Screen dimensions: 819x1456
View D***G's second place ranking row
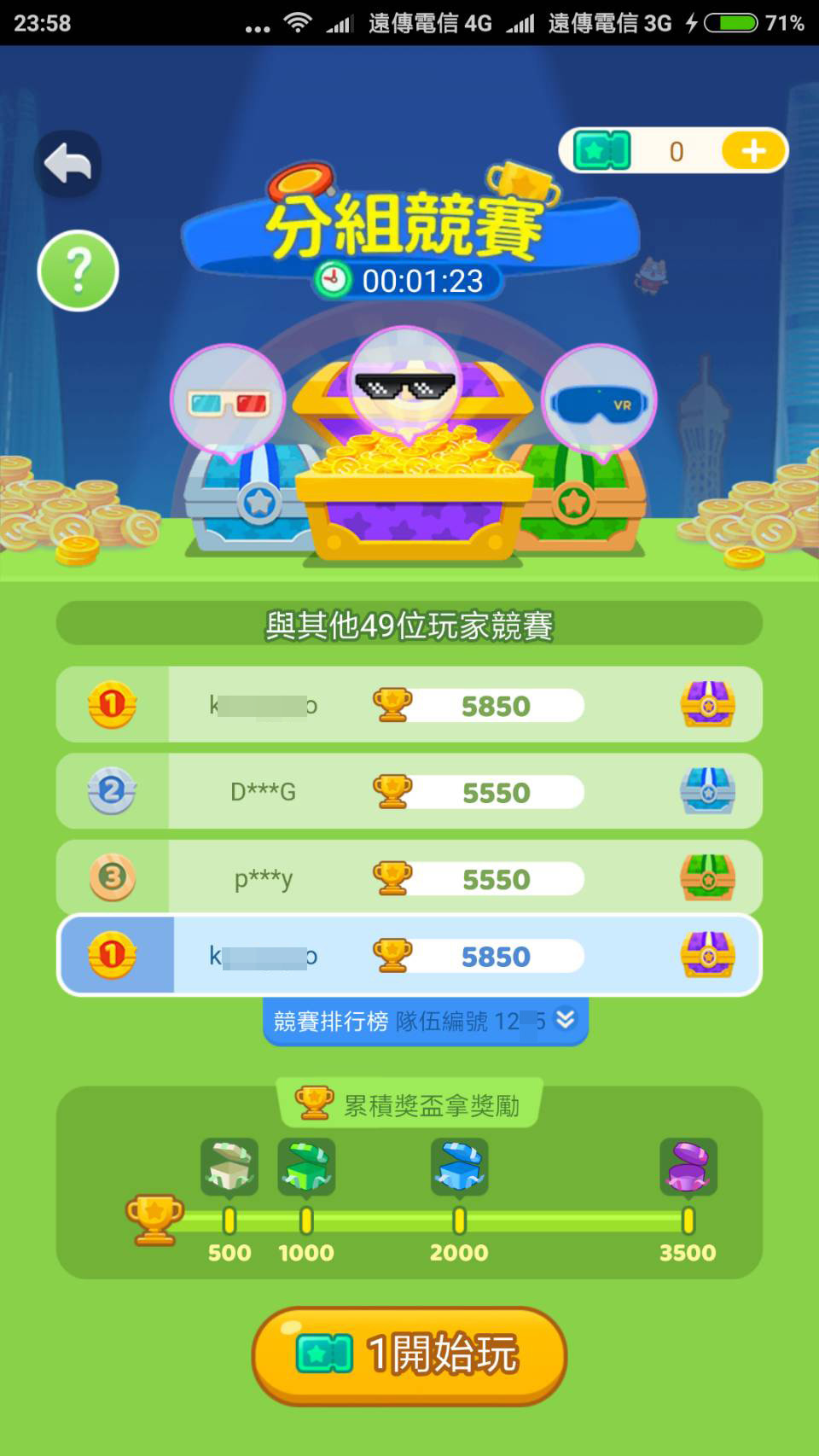point(409,791)
